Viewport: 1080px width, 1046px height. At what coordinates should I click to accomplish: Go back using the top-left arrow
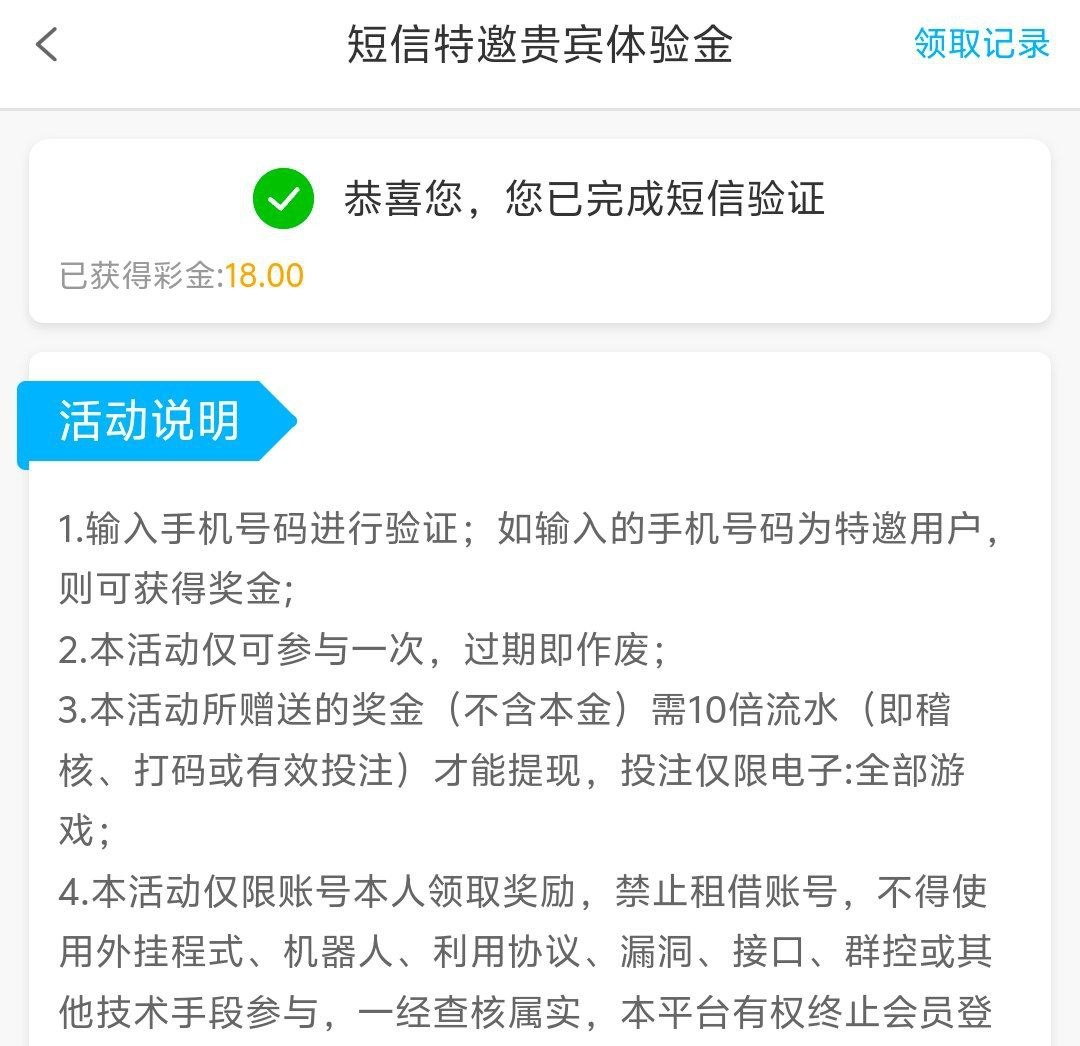coord(47,45)
